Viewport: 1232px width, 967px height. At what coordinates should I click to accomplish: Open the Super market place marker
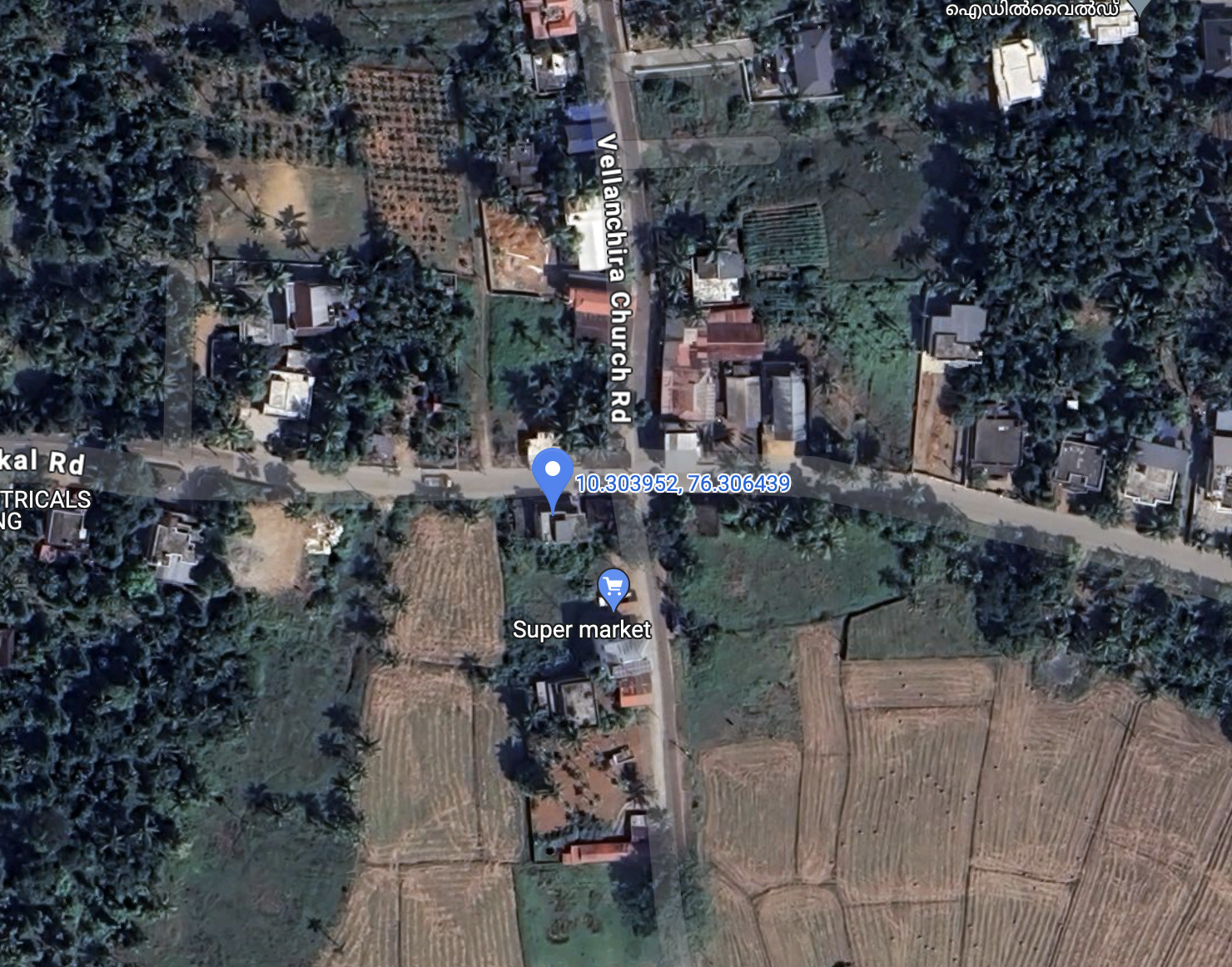click(x=614, y=588)
